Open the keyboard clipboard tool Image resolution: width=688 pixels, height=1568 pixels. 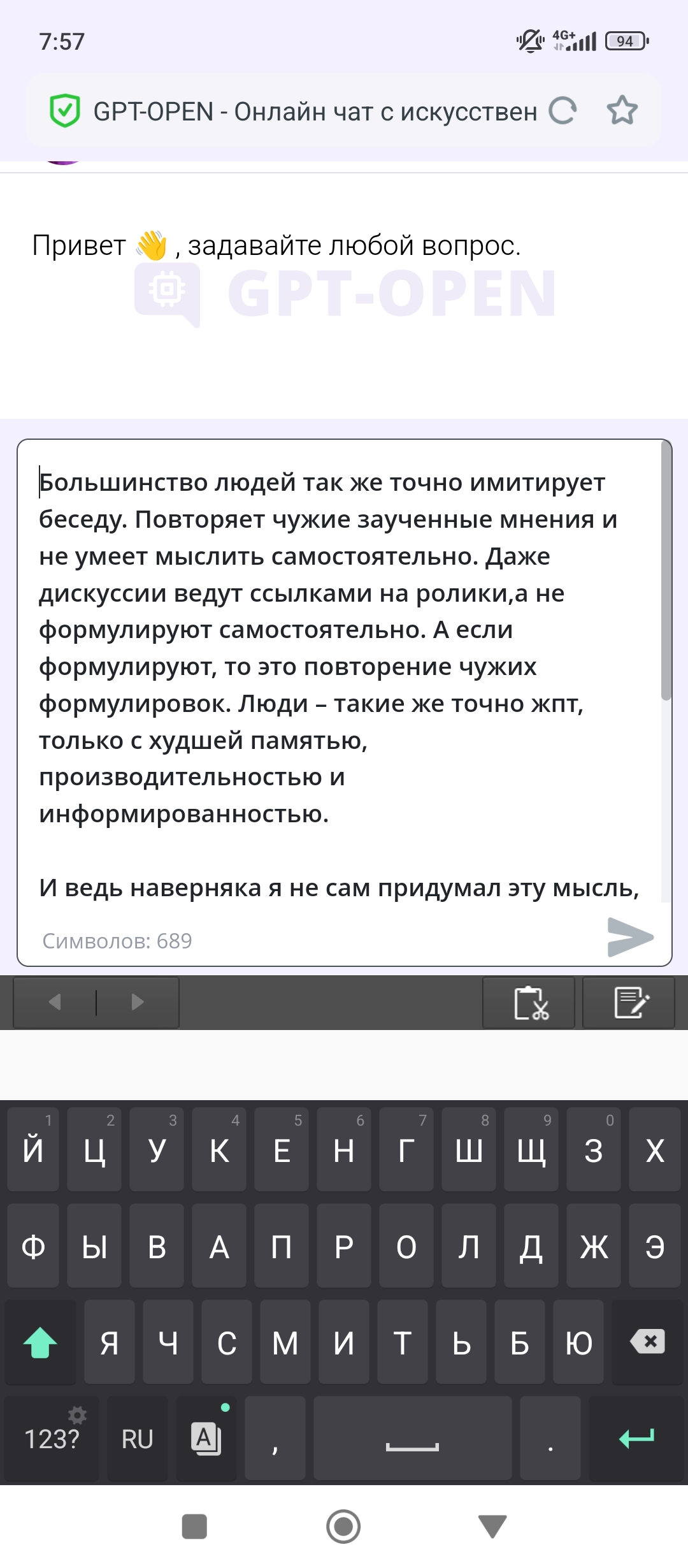pos(529,1003)
